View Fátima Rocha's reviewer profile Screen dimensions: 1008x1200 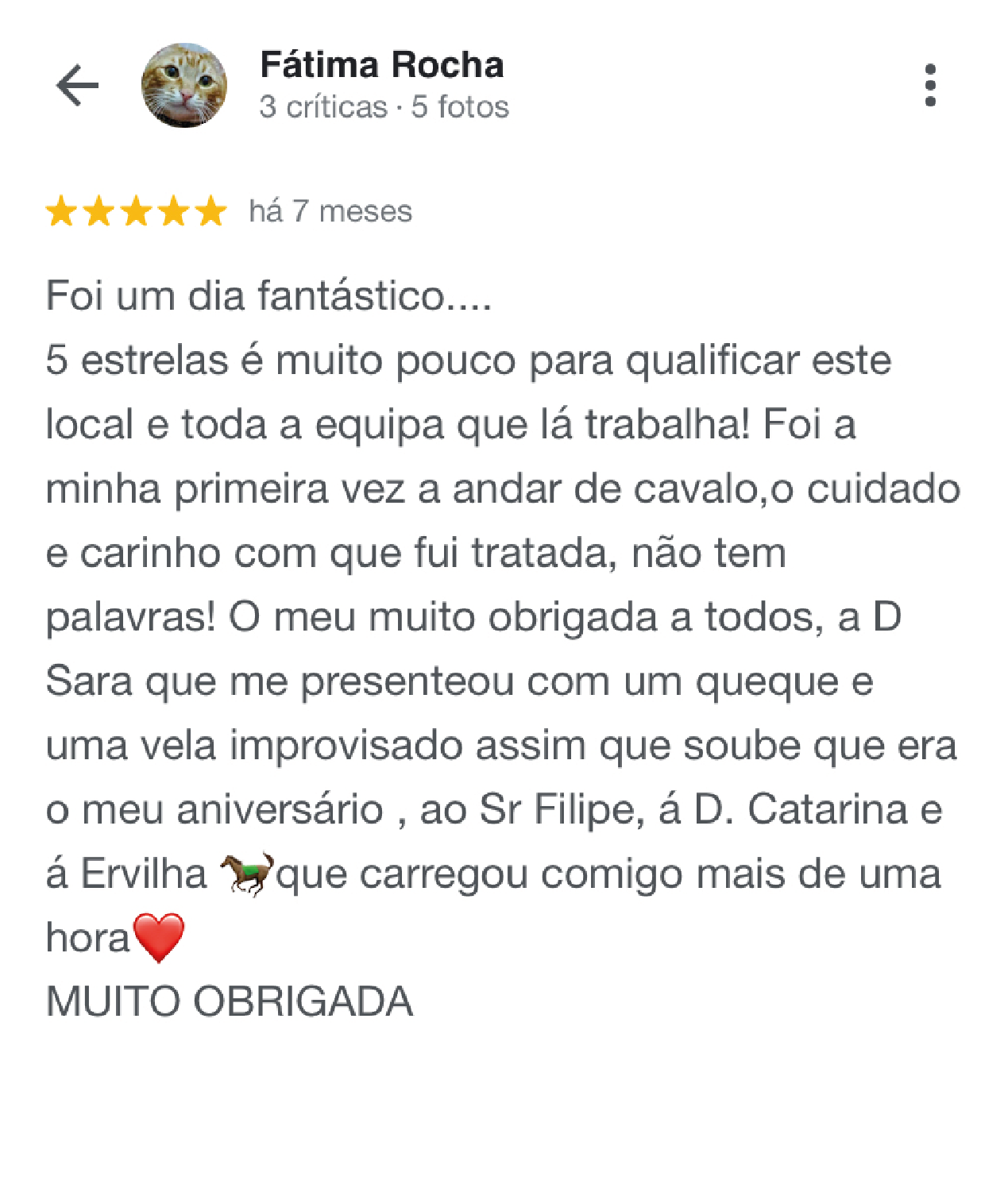[381, 65]
